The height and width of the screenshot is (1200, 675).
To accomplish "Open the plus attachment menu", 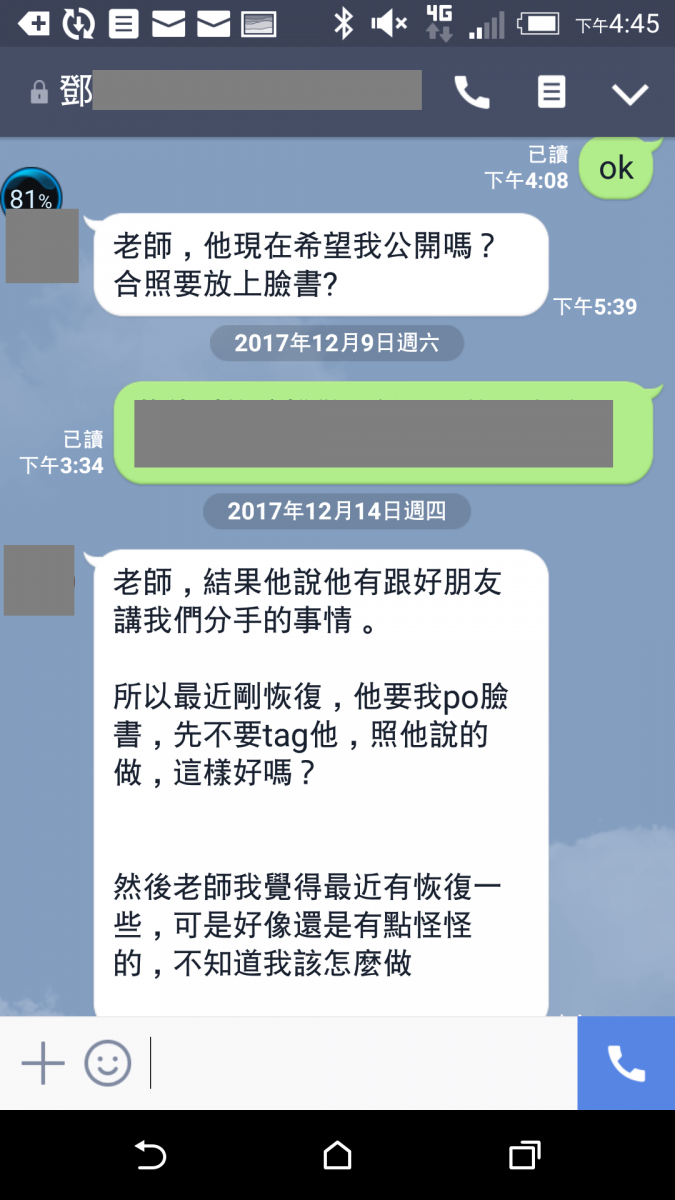I will 43,1063.
